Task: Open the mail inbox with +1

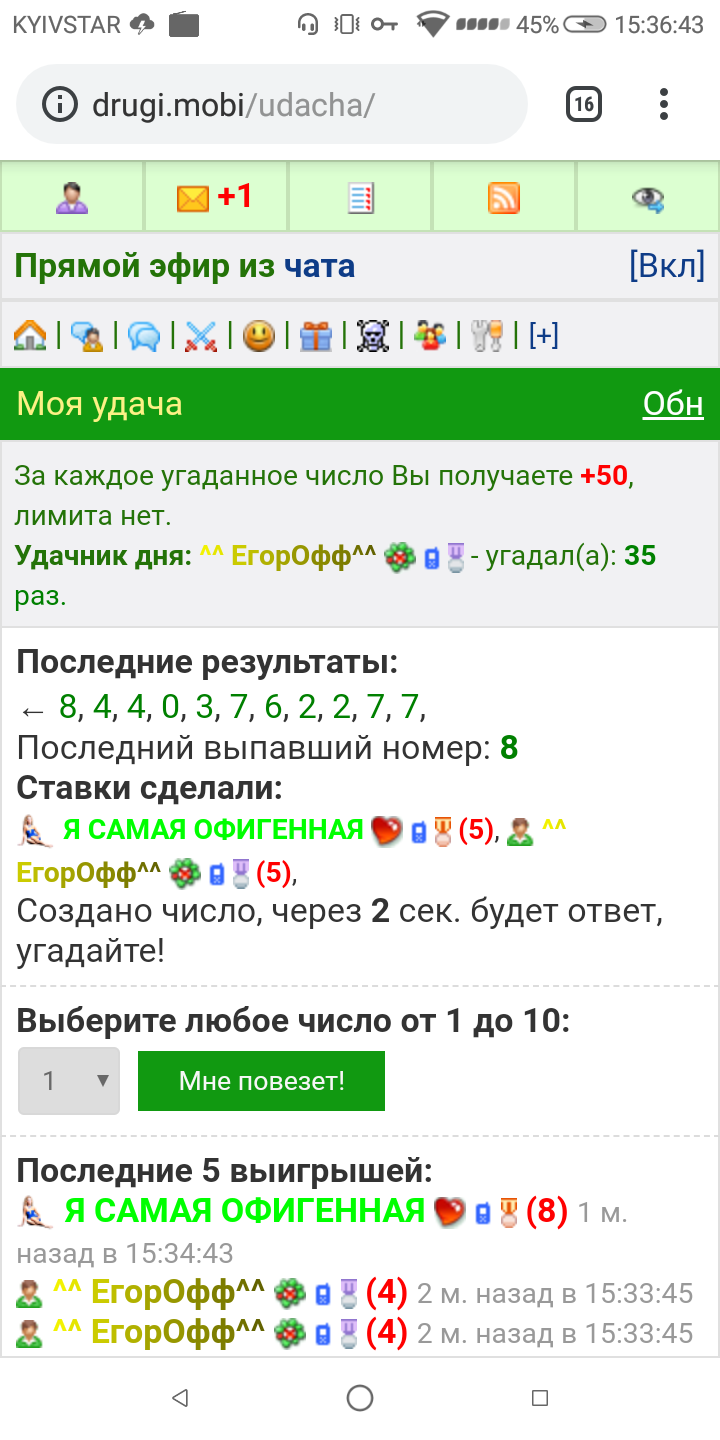Action: coord(215,197)
